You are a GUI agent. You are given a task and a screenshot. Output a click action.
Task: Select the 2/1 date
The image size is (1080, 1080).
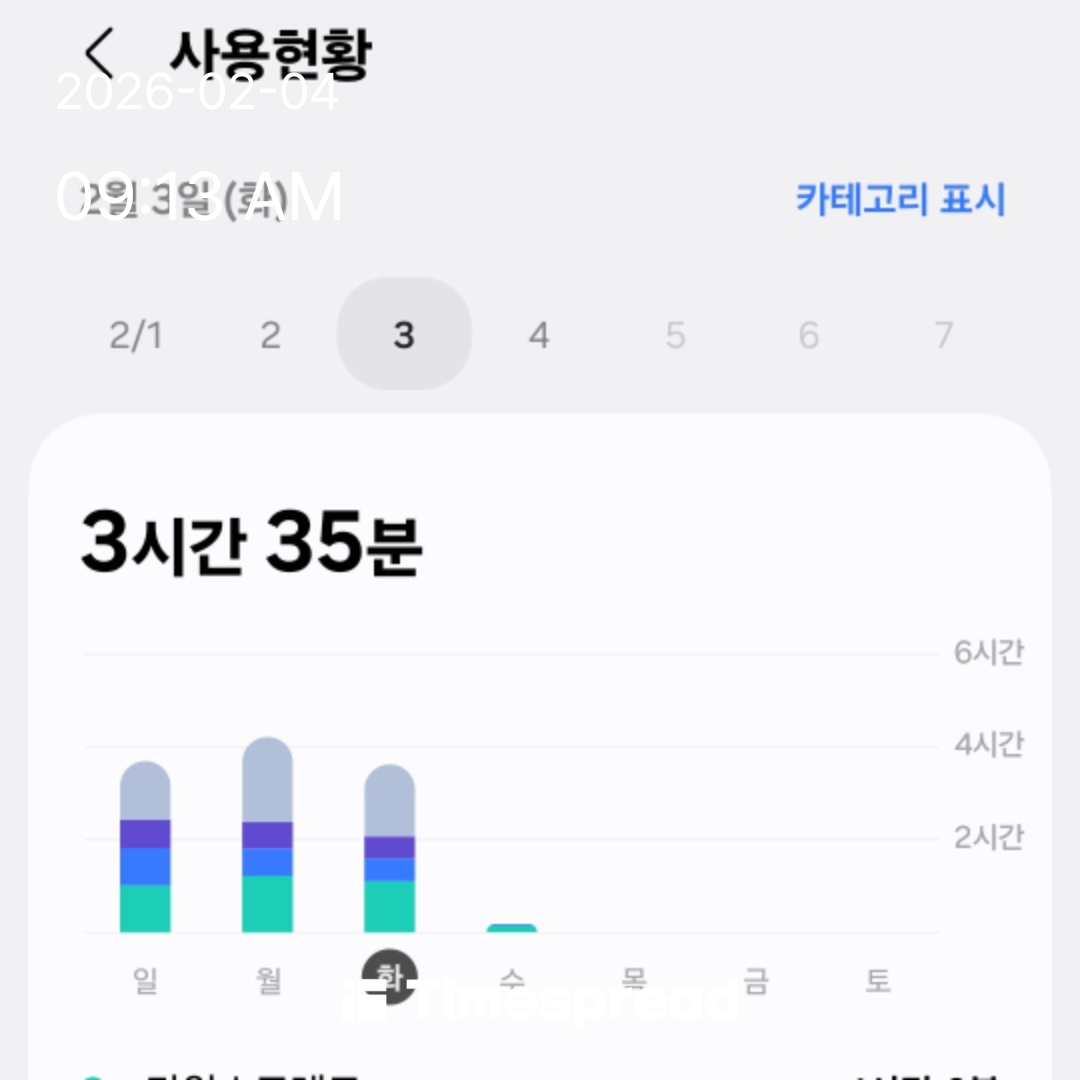[x=135, y=335]
